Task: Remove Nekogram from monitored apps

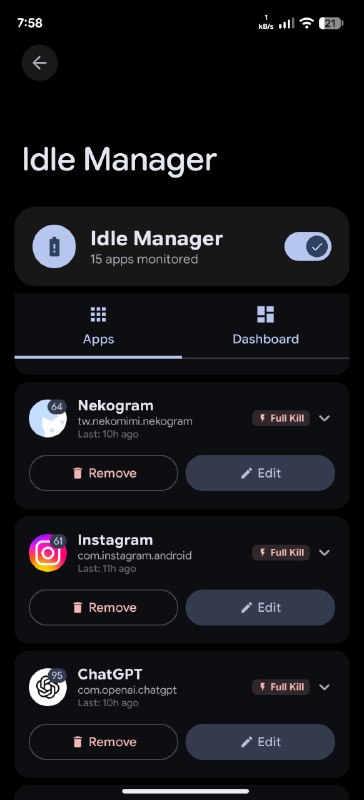Action: 104,473
